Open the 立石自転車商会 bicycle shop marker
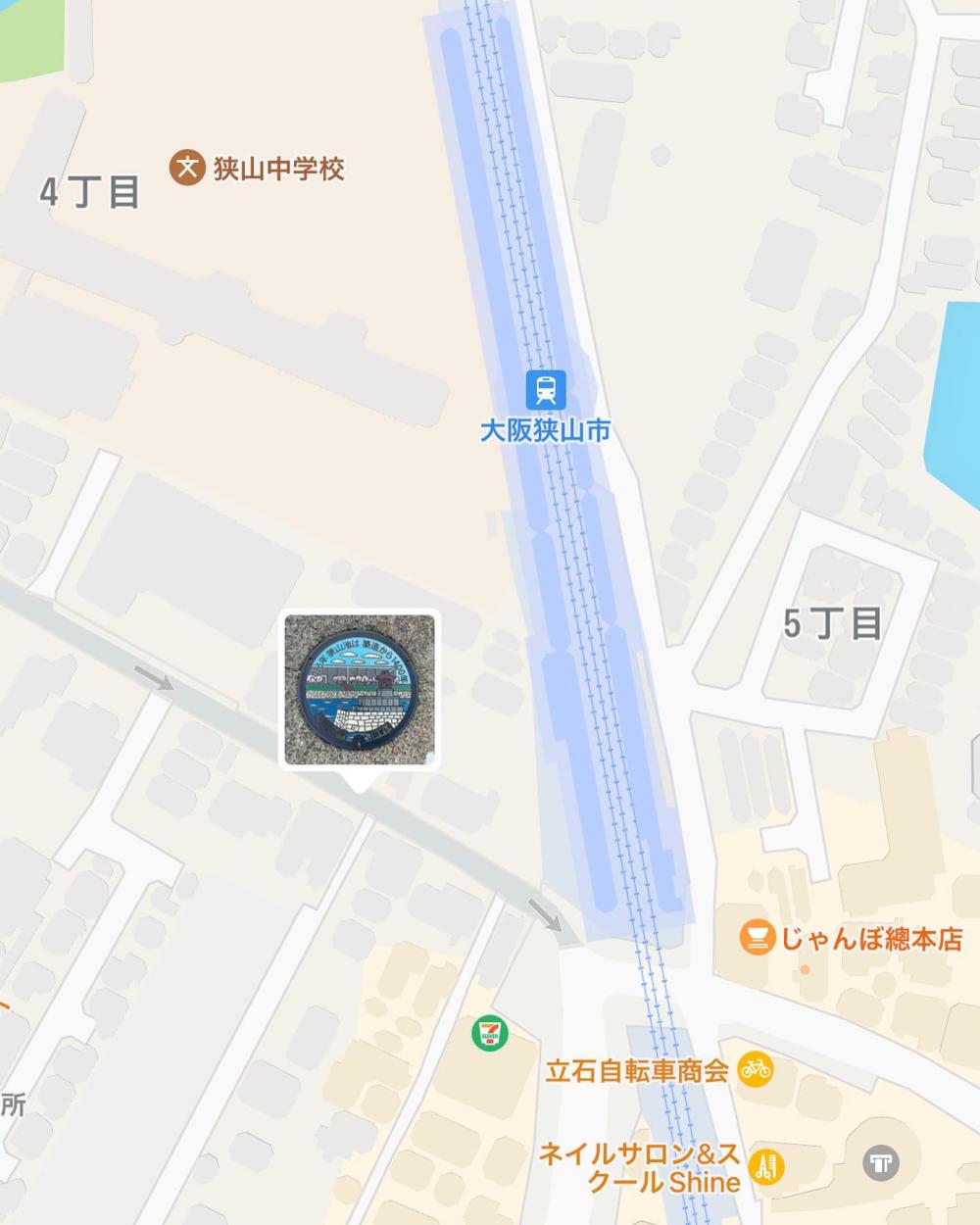Image resolution: width=980 pixels, height=1225 pixels. [755, 1068]
